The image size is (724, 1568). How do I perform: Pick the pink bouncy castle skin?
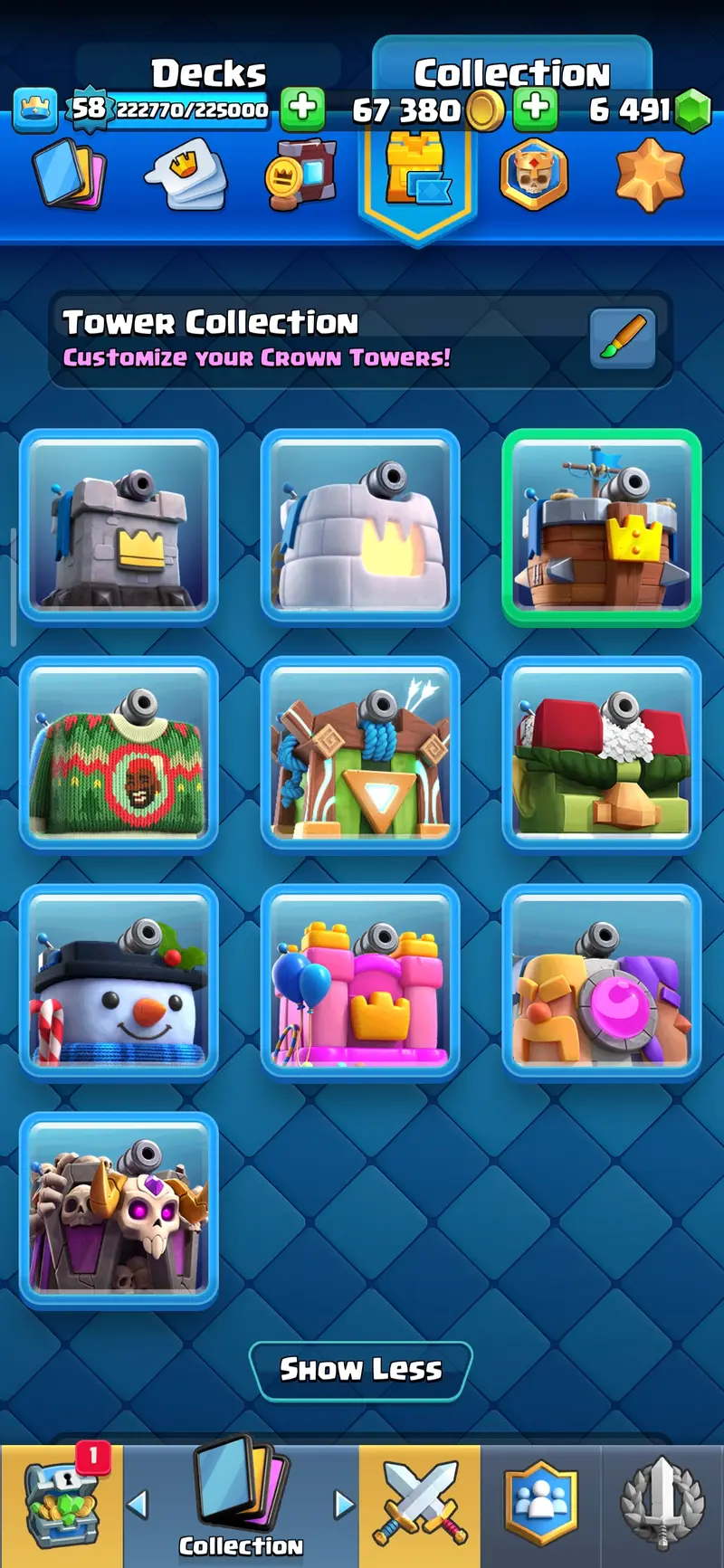coord(360,982)
